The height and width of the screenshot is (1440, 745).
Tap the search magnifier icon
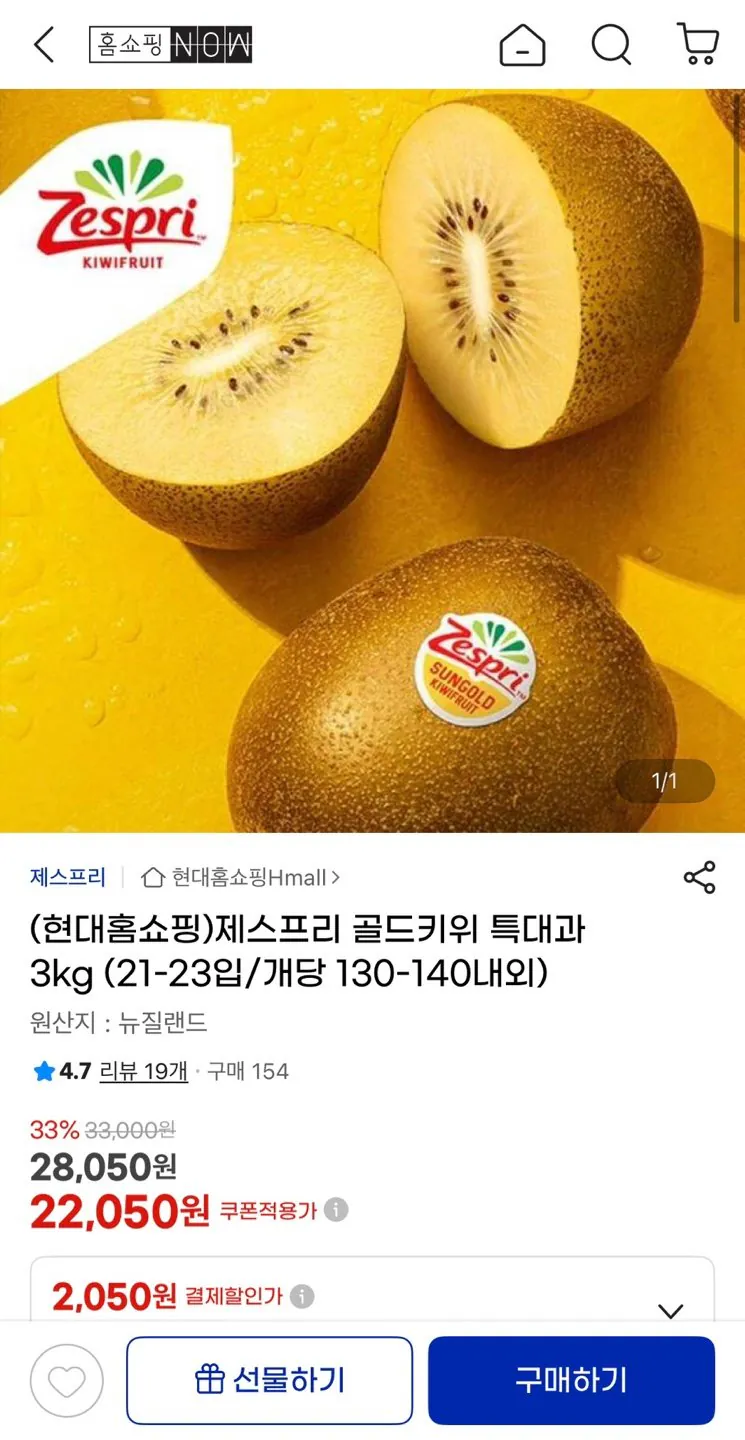[x=610, y=44]
